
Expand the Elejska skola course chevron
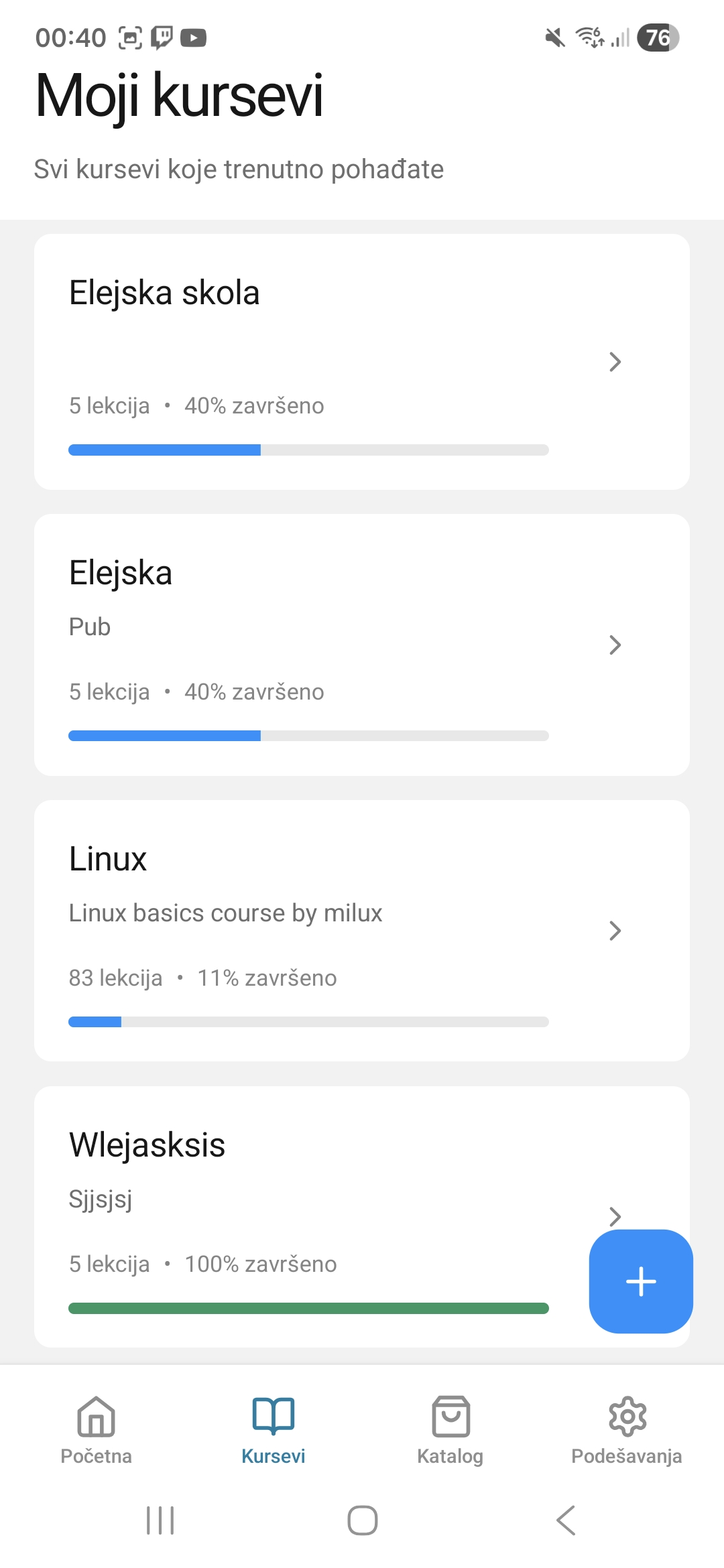pos(614,362)
